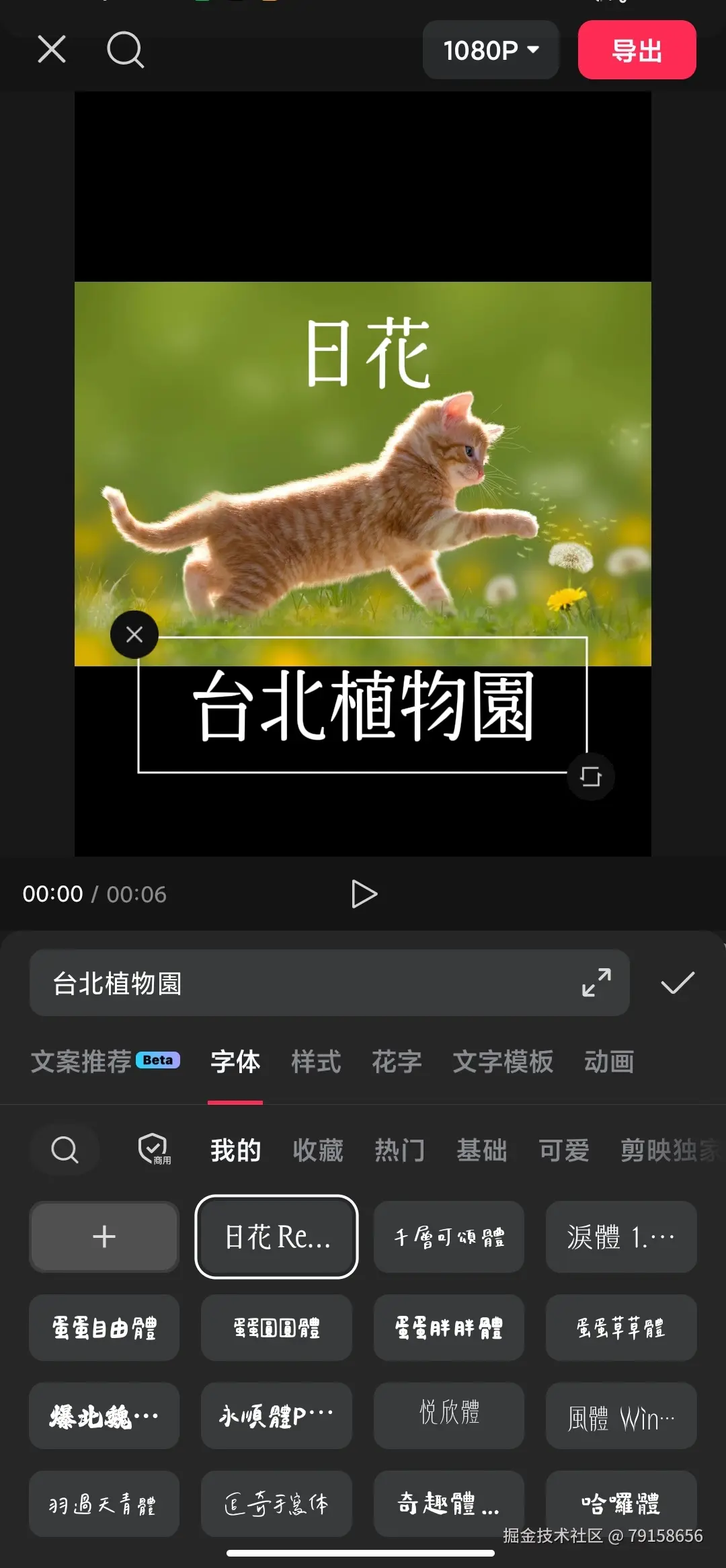
Task: Play the video preview
Action: point(364,894)
